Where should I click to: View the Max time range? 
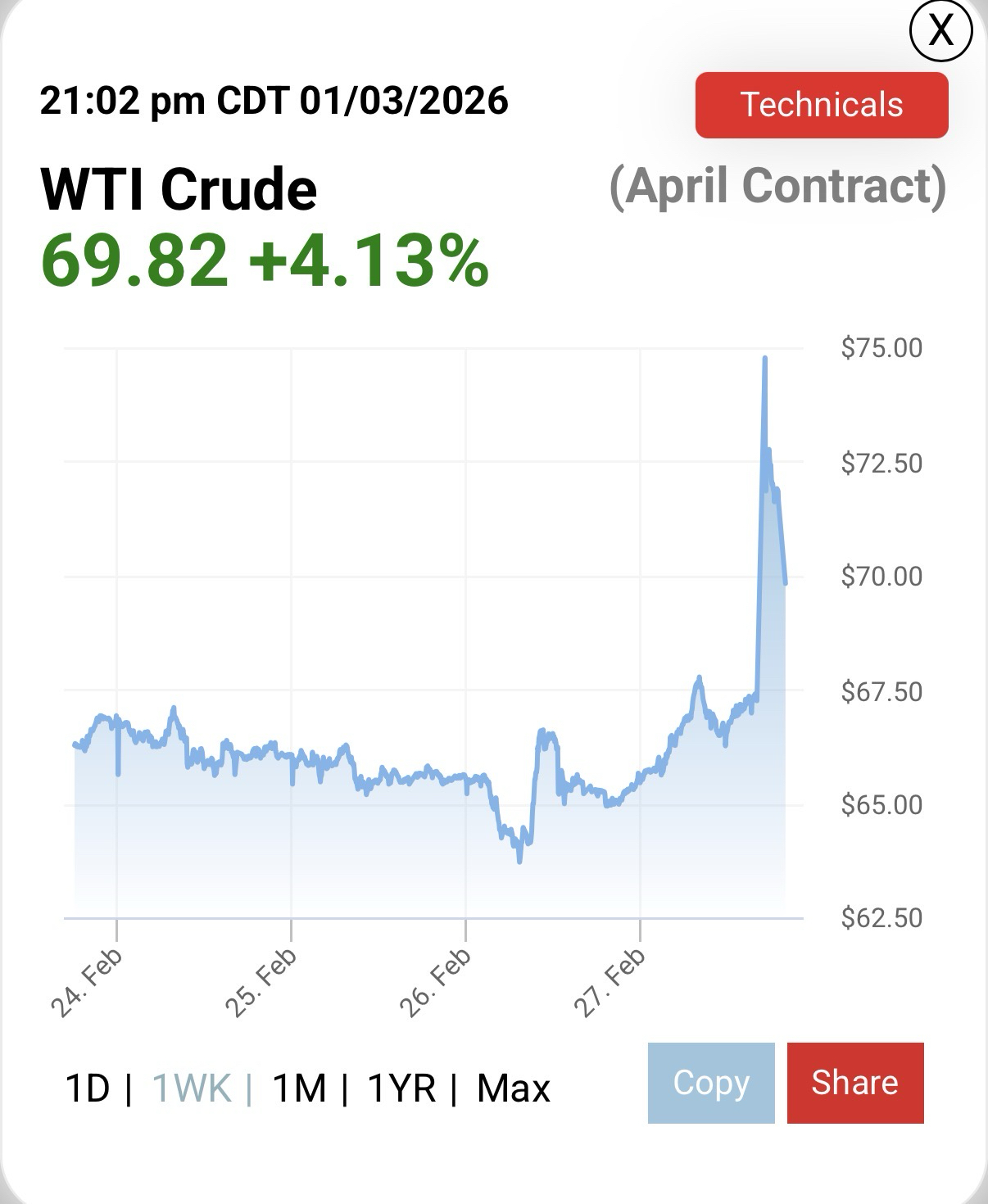tap(514, 1089)
